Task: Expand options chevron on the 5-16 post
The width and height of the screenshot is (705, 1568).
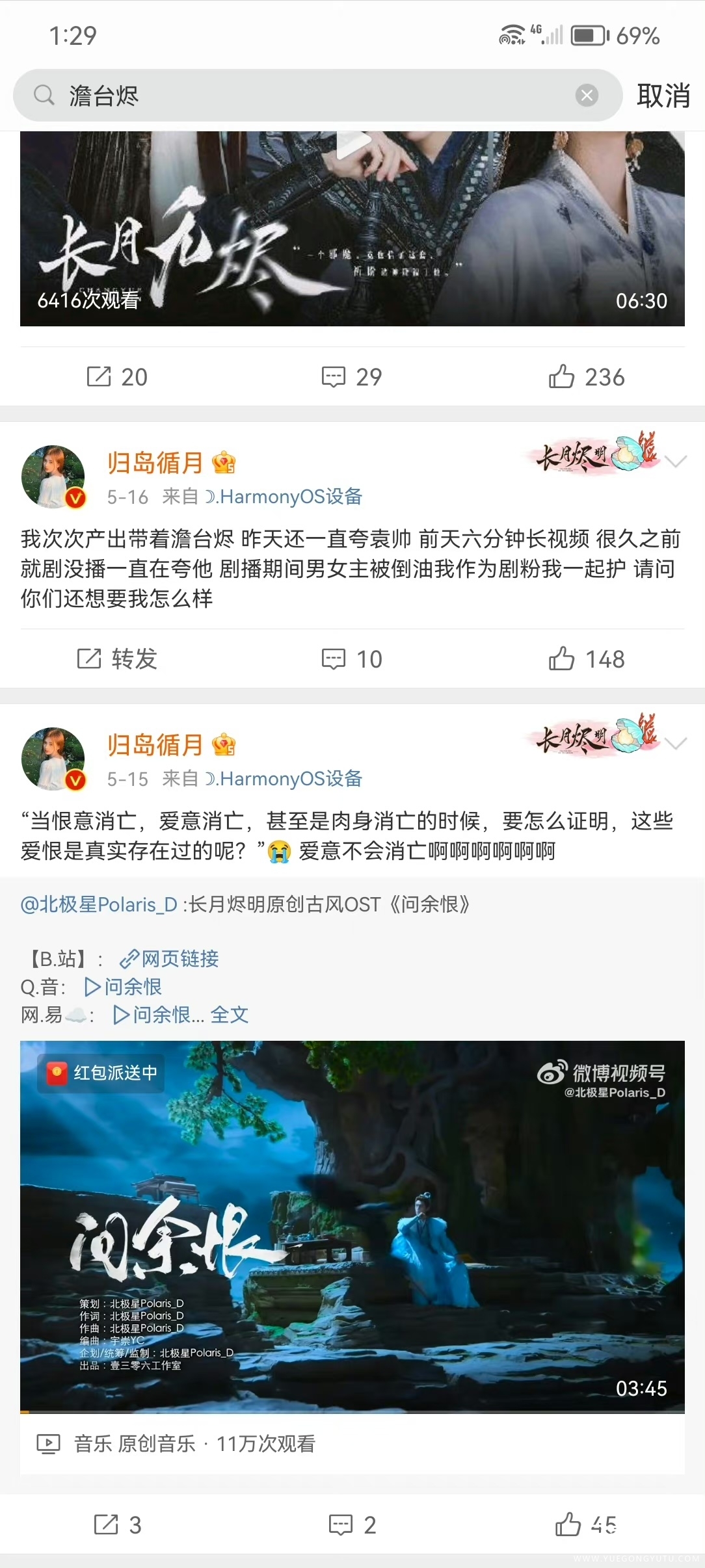Action: coord(676,462)
